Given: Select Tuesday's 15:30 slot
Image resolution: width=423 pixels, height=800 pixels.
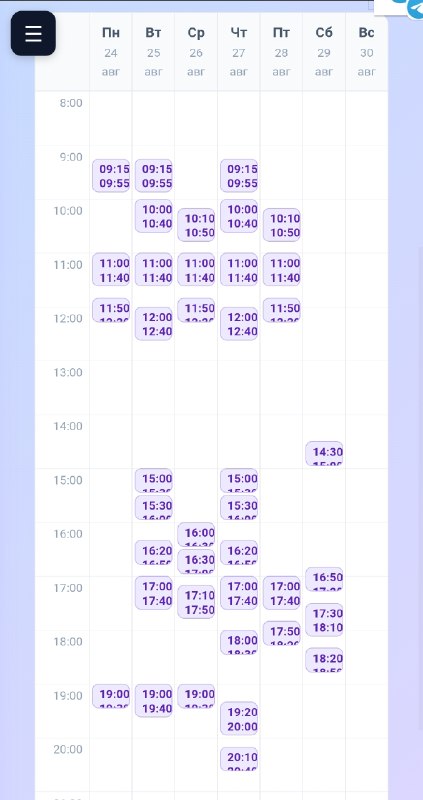Looking at the screenshot, I should point(154,508).
